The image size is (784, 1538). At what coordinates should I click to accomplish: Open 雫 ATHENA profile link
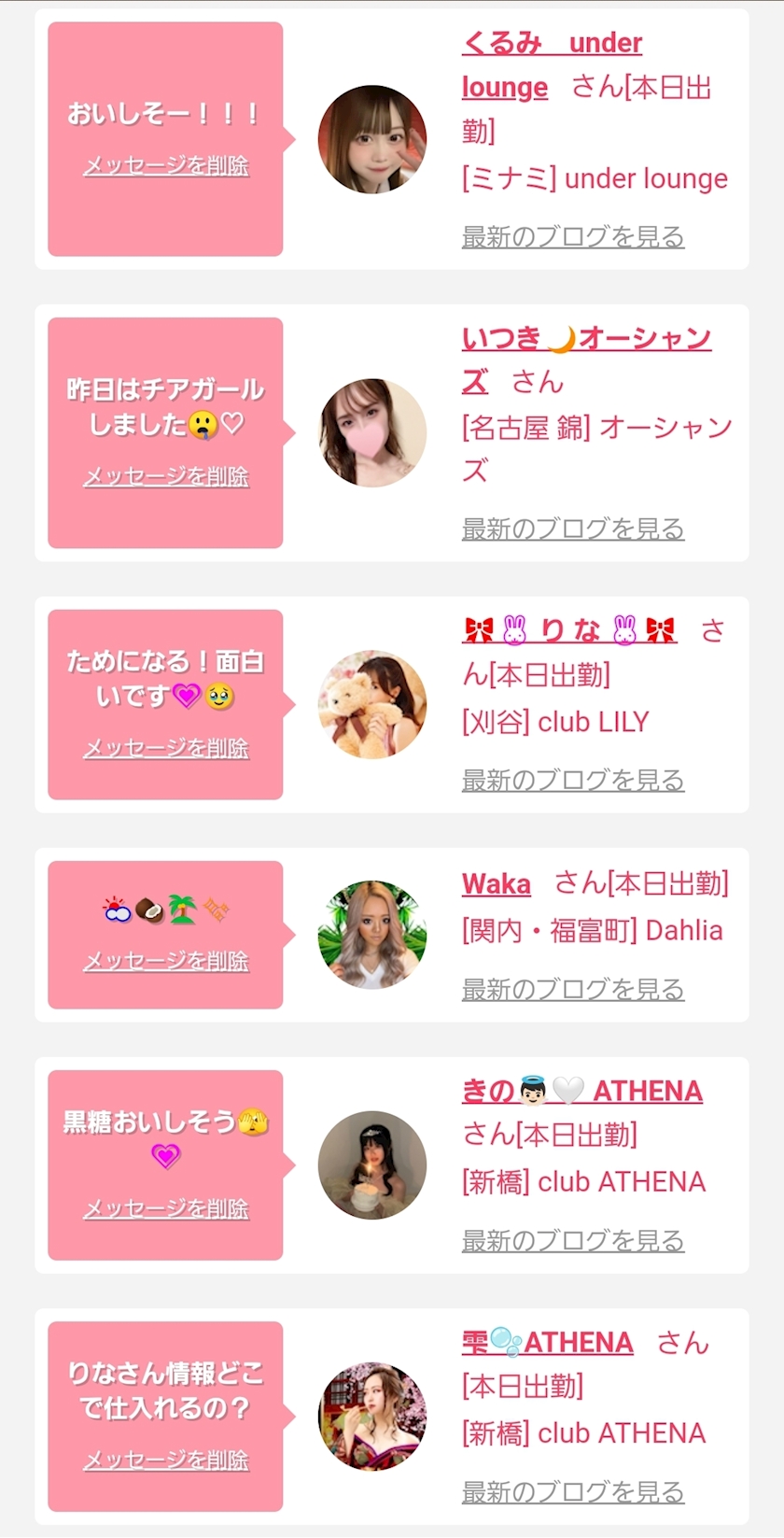[547, 1343]
